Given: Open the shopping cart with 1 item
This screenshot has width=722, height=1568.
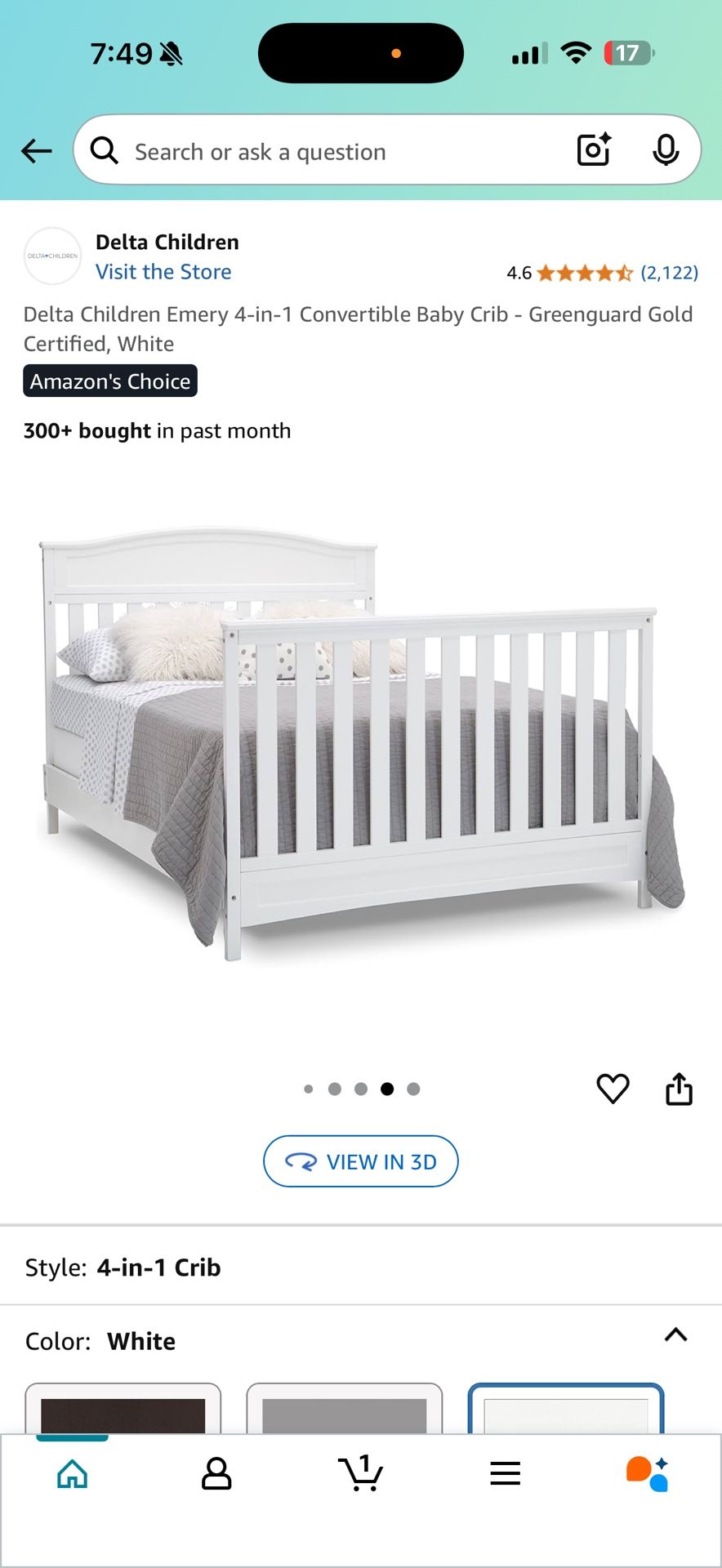Looking at the screenshot, I should click(361, 1474).
